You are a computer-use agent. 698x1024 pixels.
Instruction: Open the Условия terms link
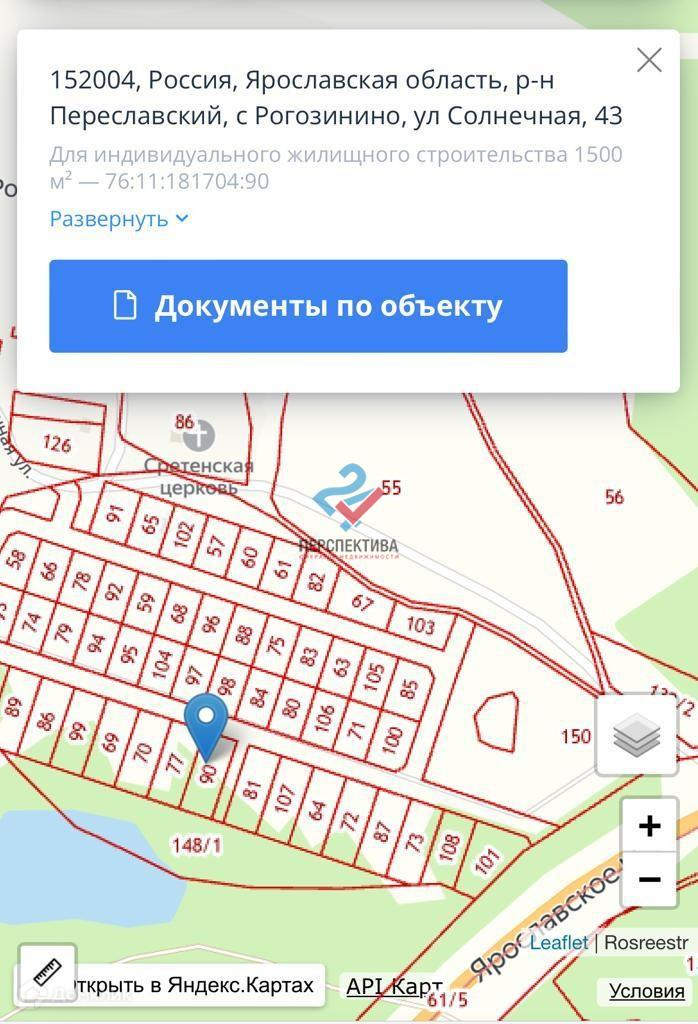point(647,991)
